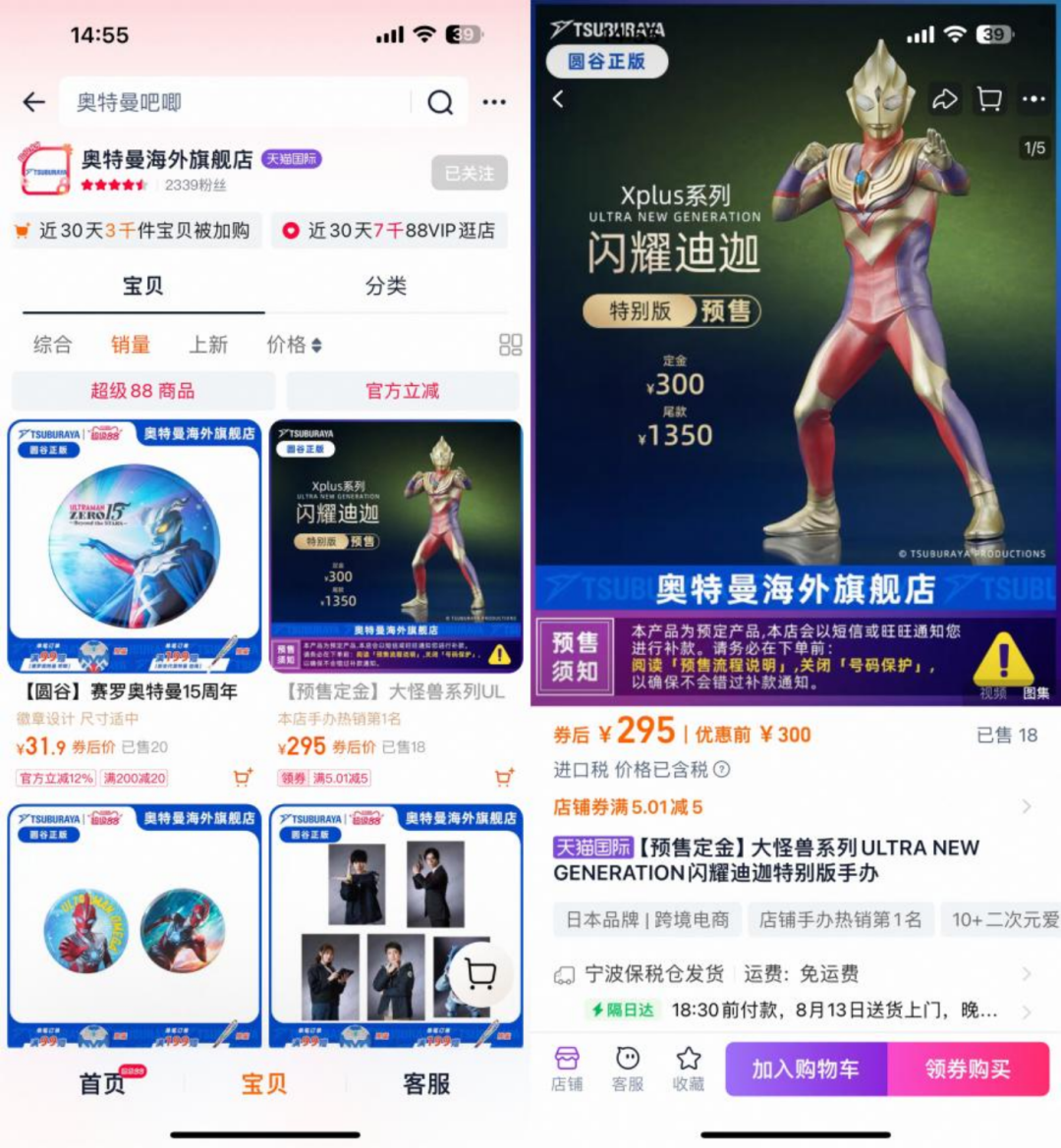Tap 加入购物车 button

click(x=807, y=1068)
